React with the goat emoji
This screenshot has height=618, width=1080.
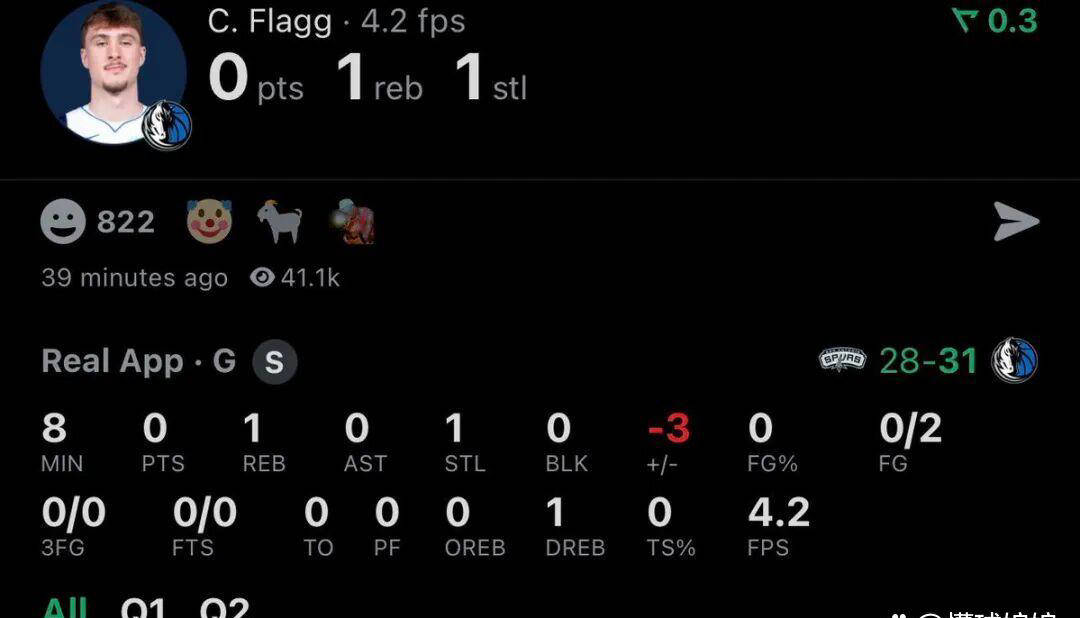[280, 221]
